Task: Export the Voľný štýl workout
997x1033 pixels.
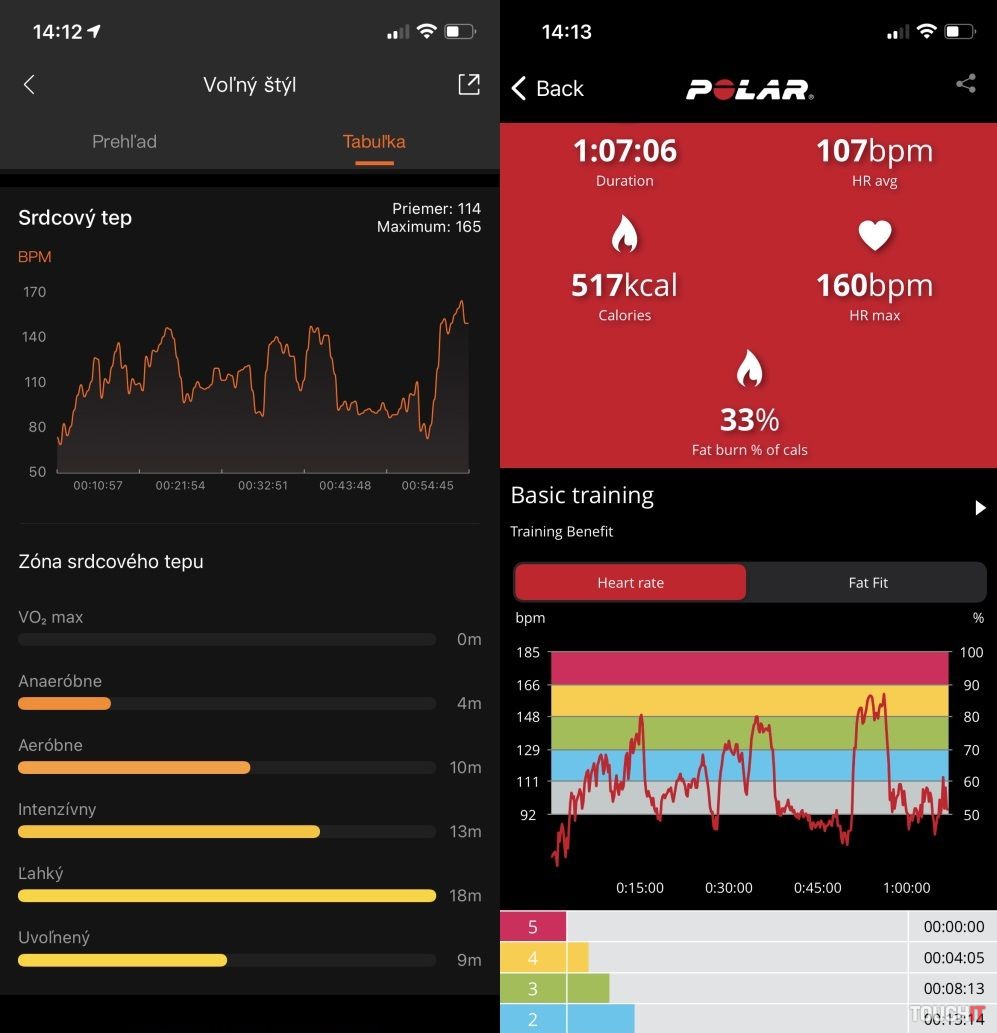Action: pyautogui.click(x=468, y=85)
